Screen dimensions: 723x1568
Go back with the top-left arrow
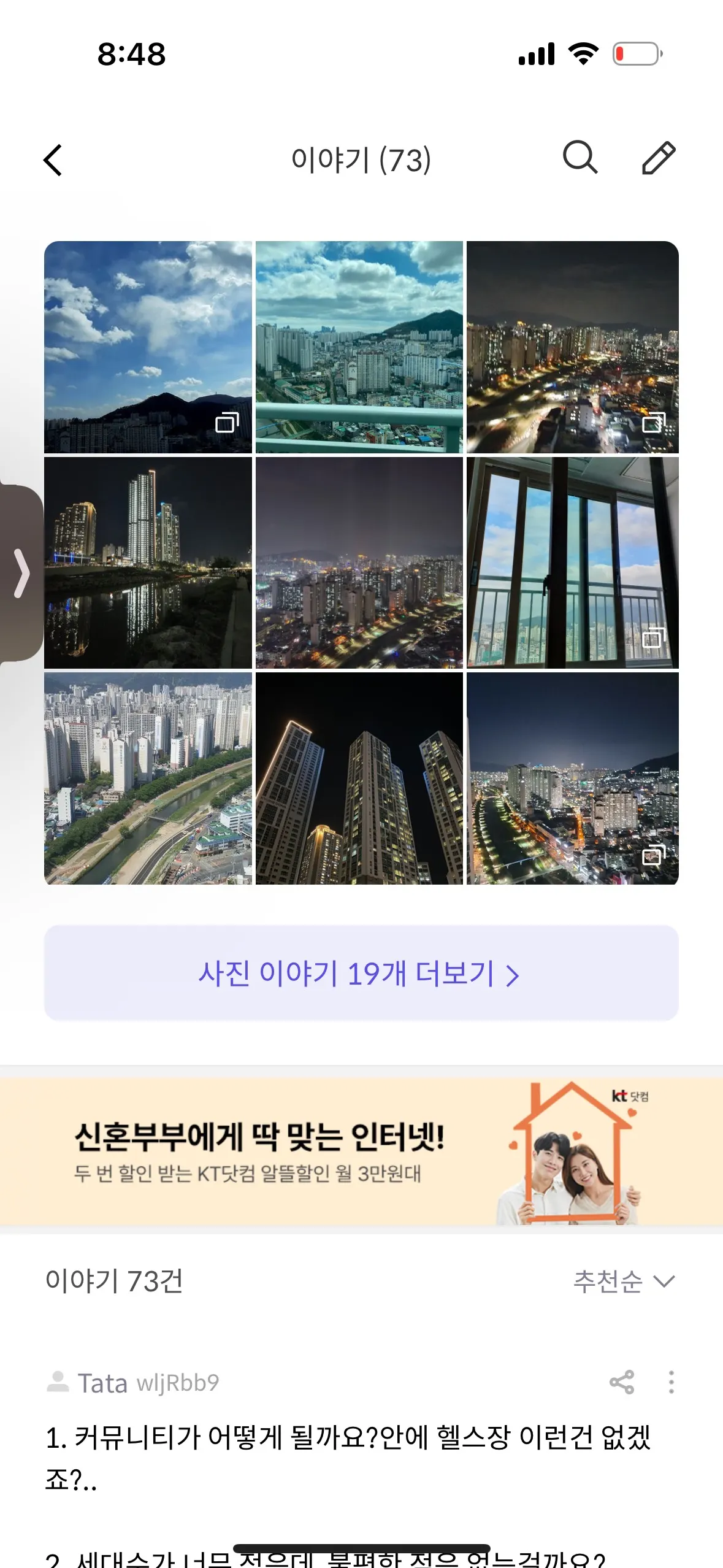click(x=53, y=160)
